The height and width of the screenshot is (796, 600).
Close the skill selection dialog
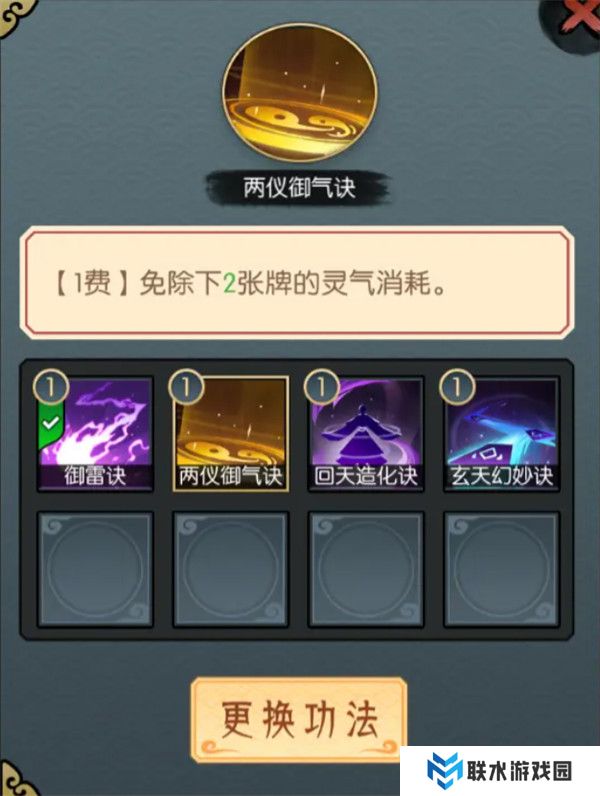(581, 16)
